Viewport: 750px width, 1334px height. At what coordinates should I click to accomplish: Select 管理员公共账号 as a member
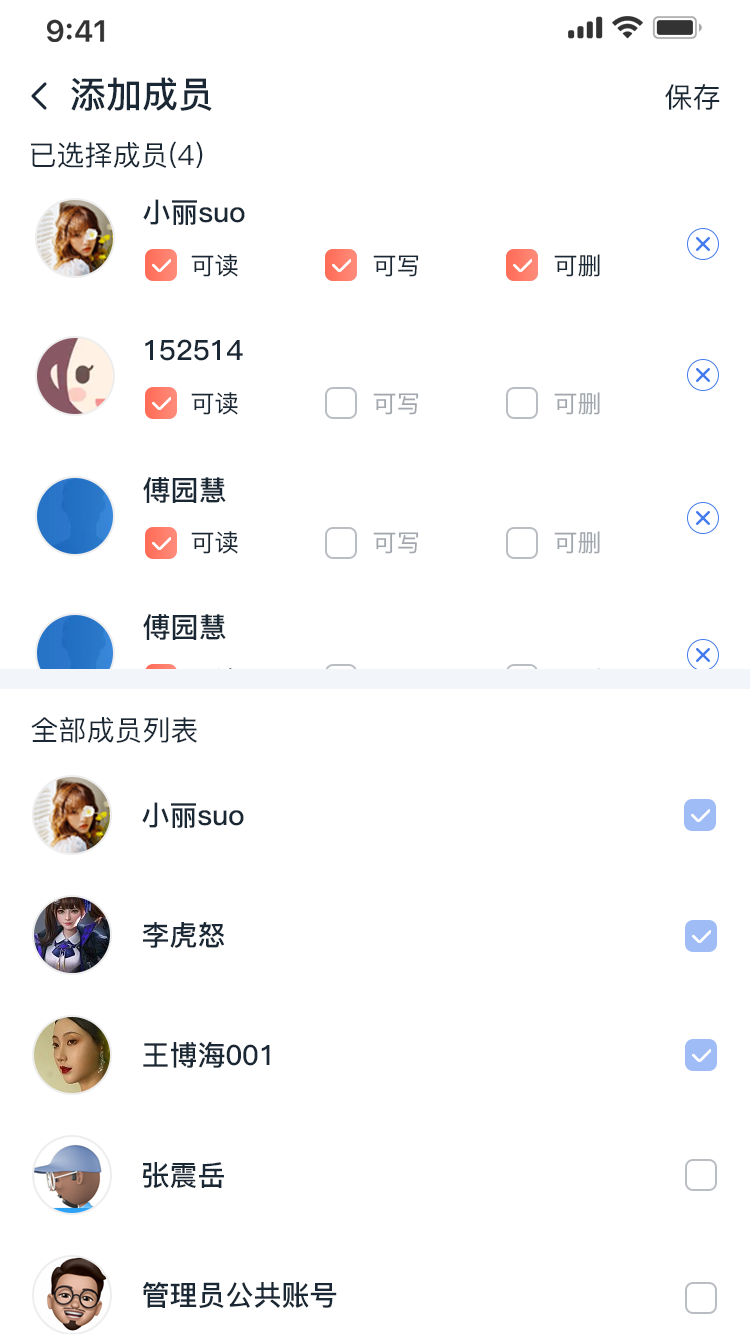pyautogui.click(x=700, y=1297)
